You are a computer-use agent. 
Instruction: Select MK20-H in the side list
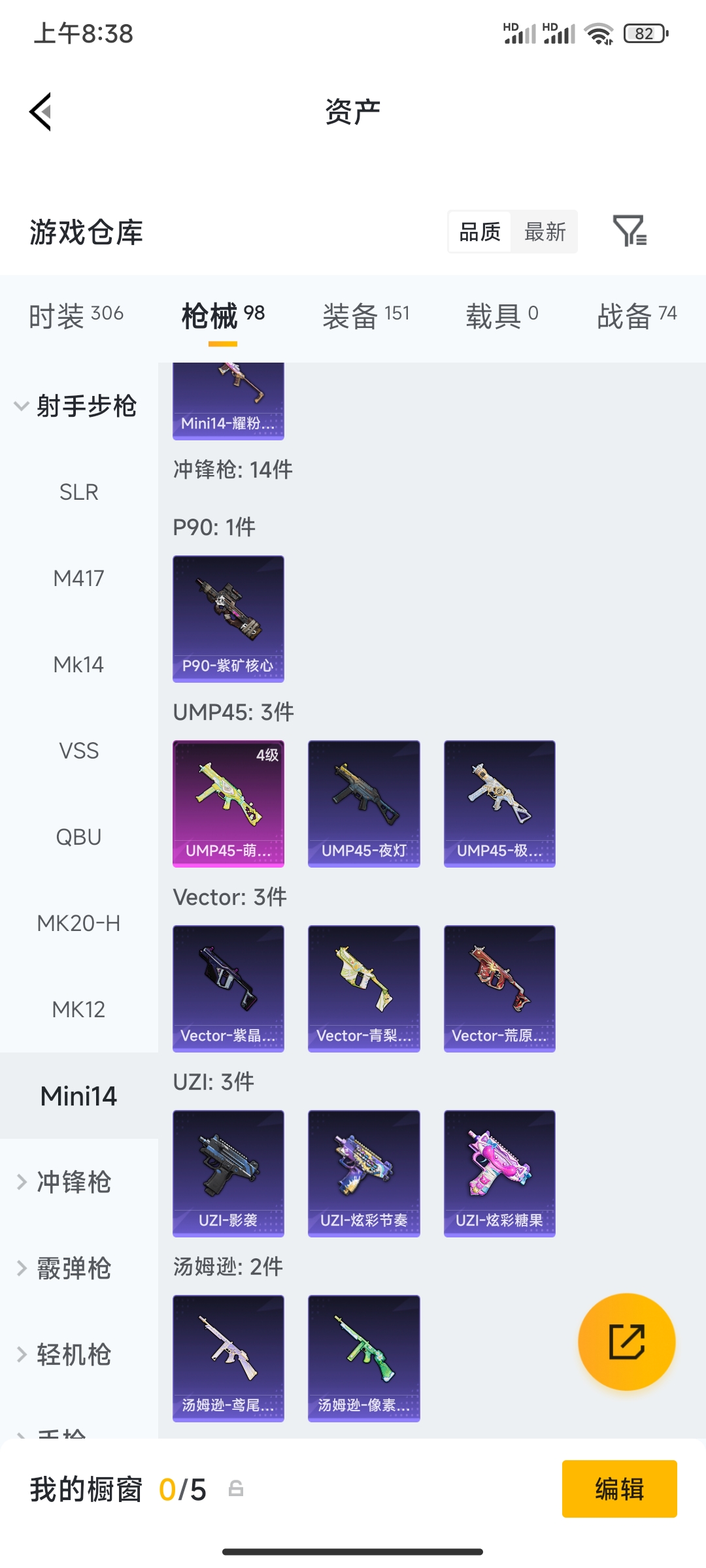(x=79, y=923)
